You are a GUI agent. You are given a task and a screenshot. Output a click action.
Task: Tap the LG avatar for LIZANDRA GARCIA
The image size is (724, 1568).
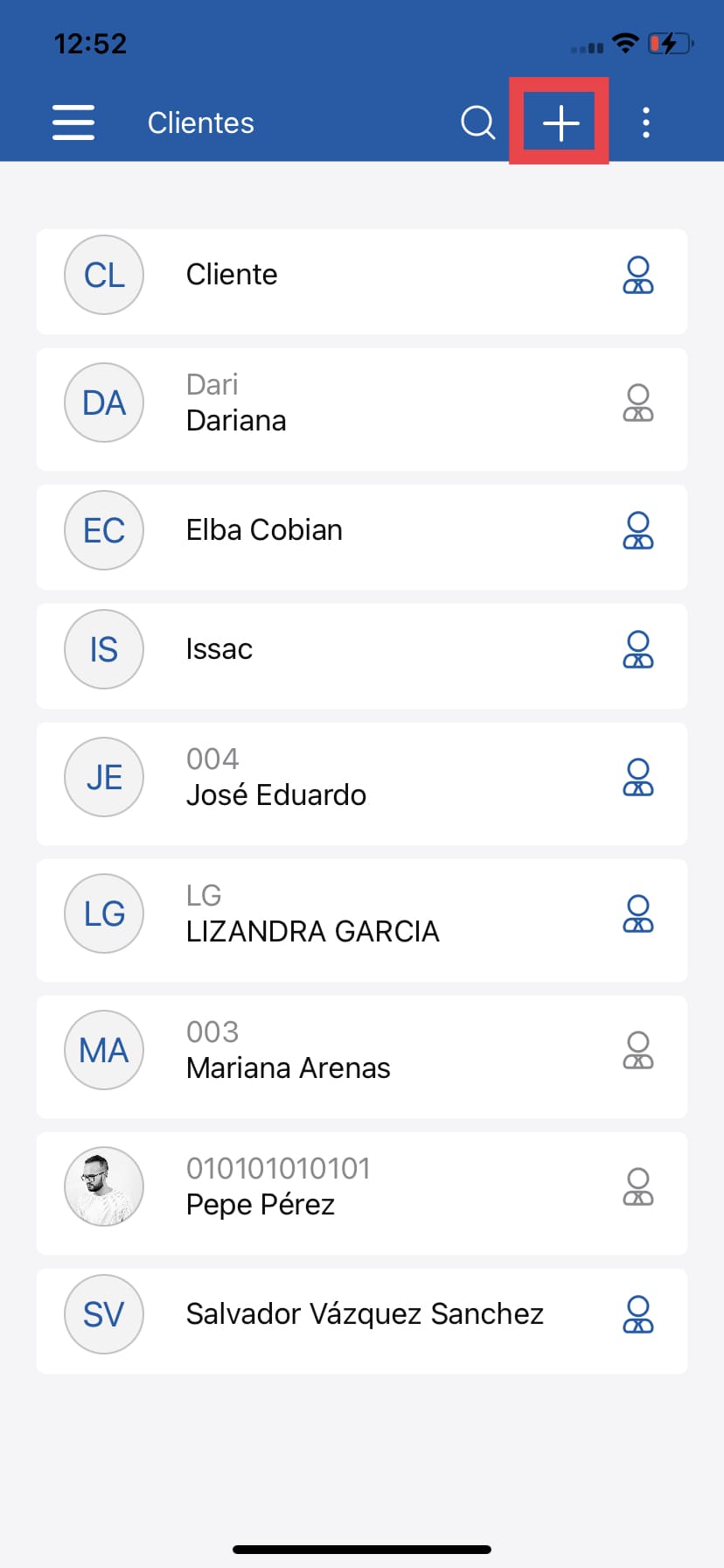pos(103,913)
